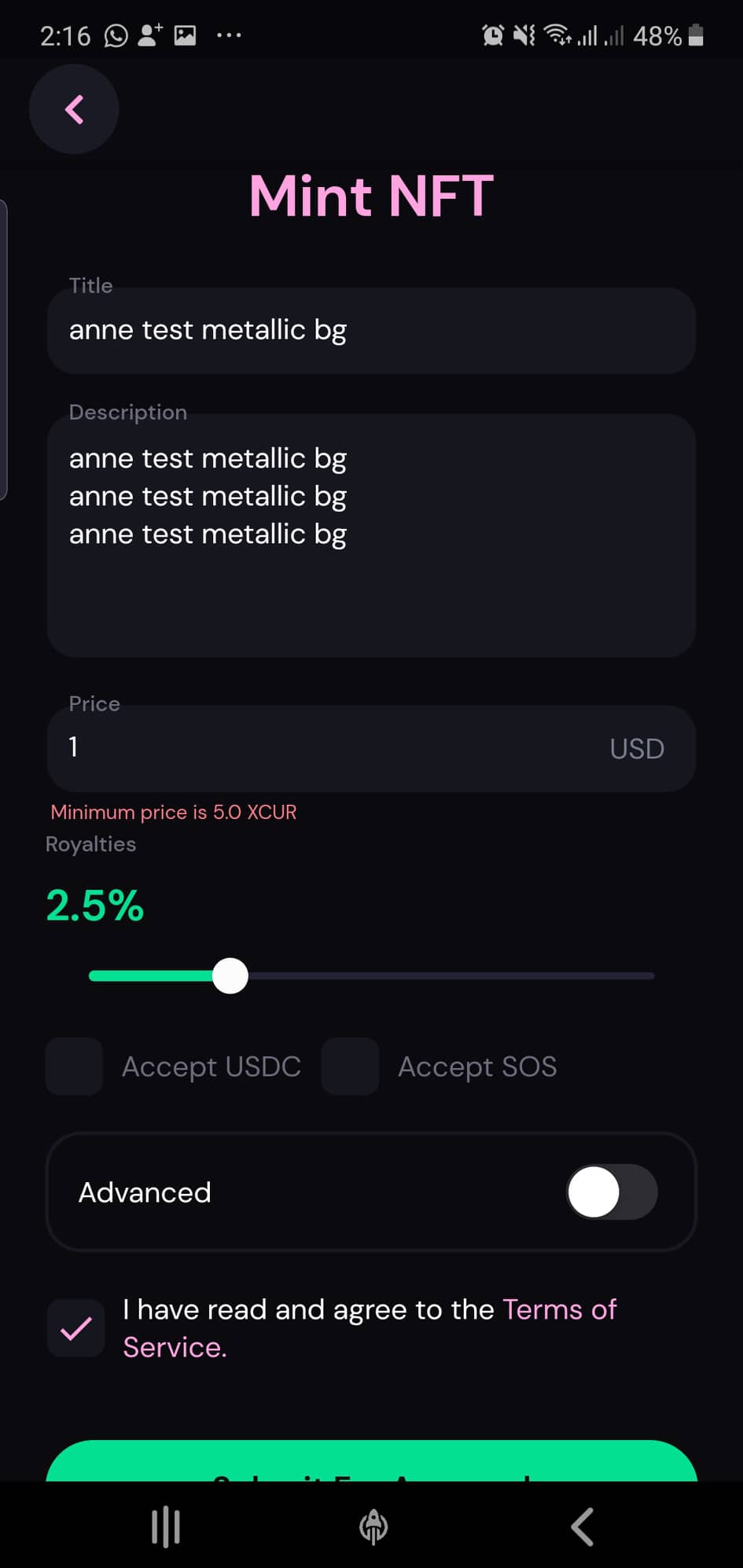This screenshot has width=743, height=1568.
Task: Expand the status bar overflow menu
Action: pos(228,35)
